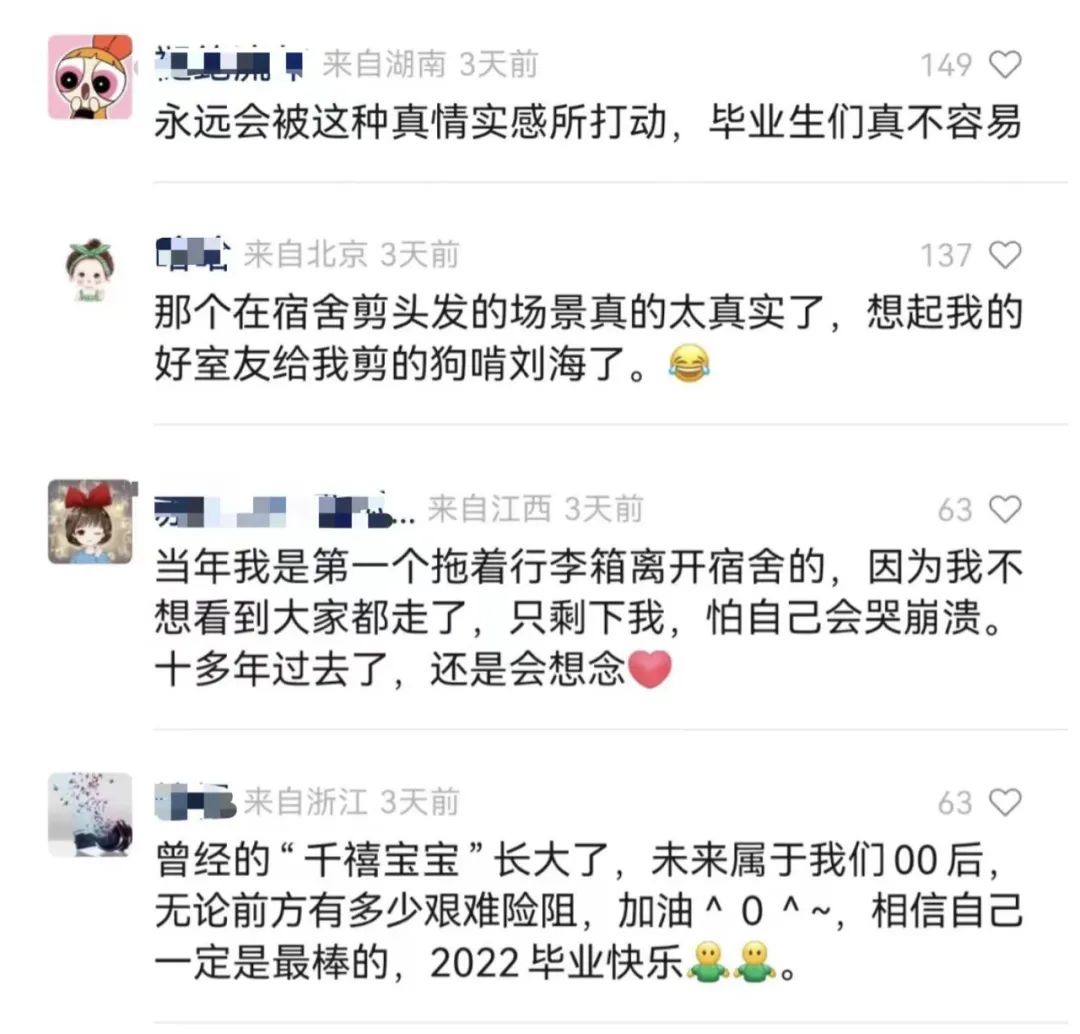Open the Hunan commenter's cartoon avatar
The height and width of the screenshot is (1034, 1080).
point(90,76)
